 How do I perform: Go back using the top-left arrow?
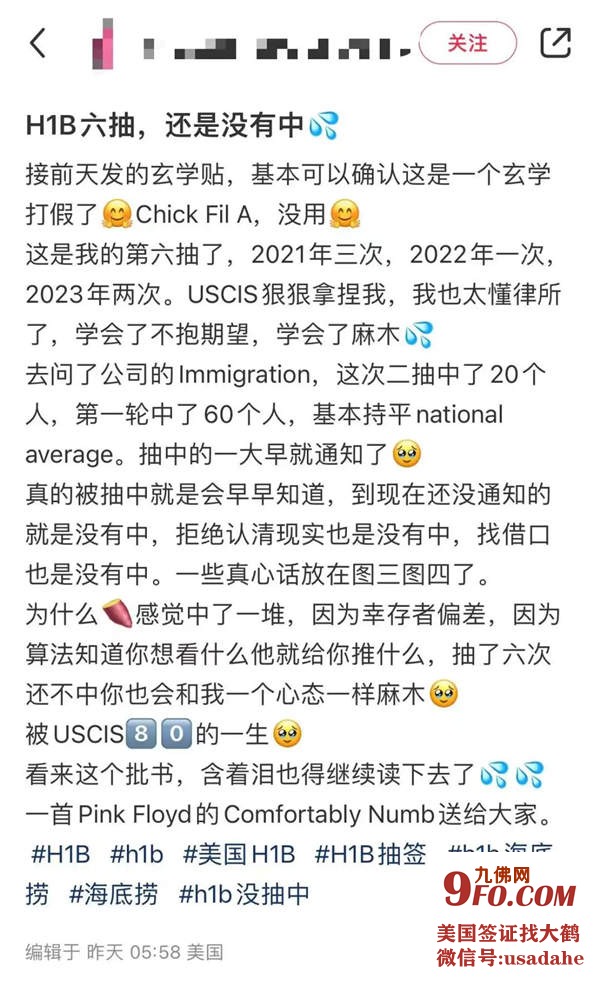coord(38,43)
